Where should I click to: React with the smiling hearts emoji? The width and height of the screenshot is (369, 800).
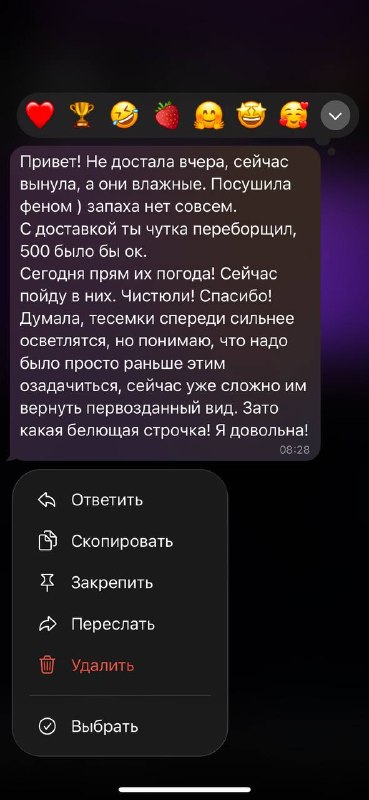[294, 115]
